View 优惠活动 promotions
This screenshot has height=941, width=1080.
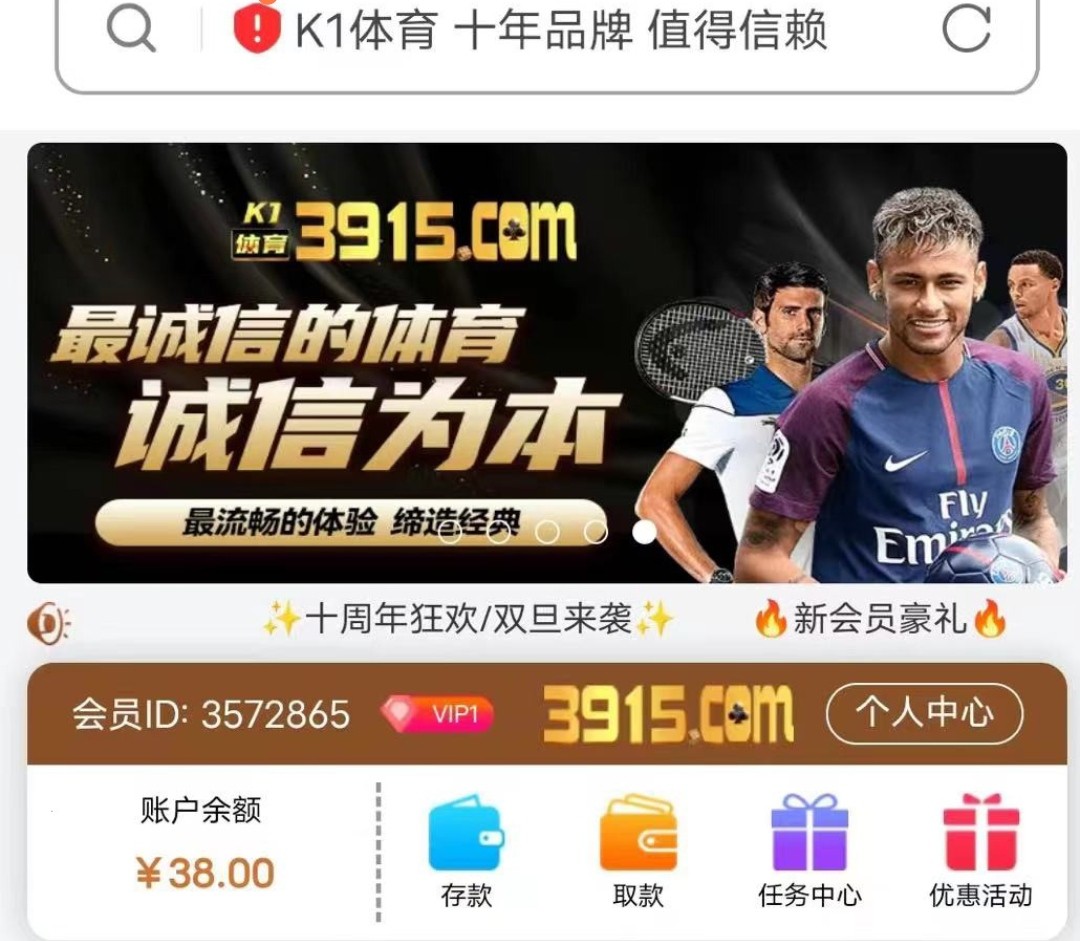pos(980,848)
